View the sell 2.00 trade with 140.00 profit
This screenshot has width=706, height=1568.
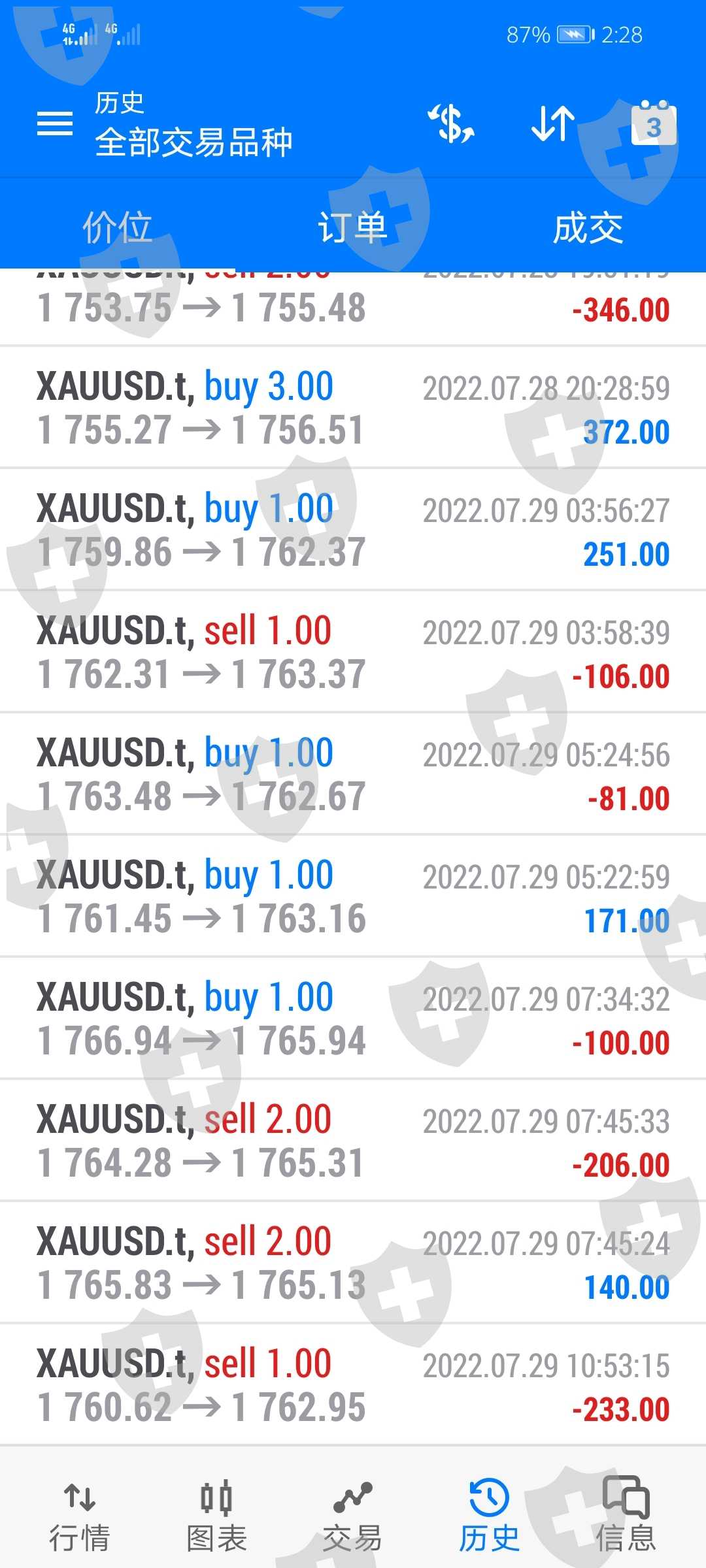[x=353, y=1263]
